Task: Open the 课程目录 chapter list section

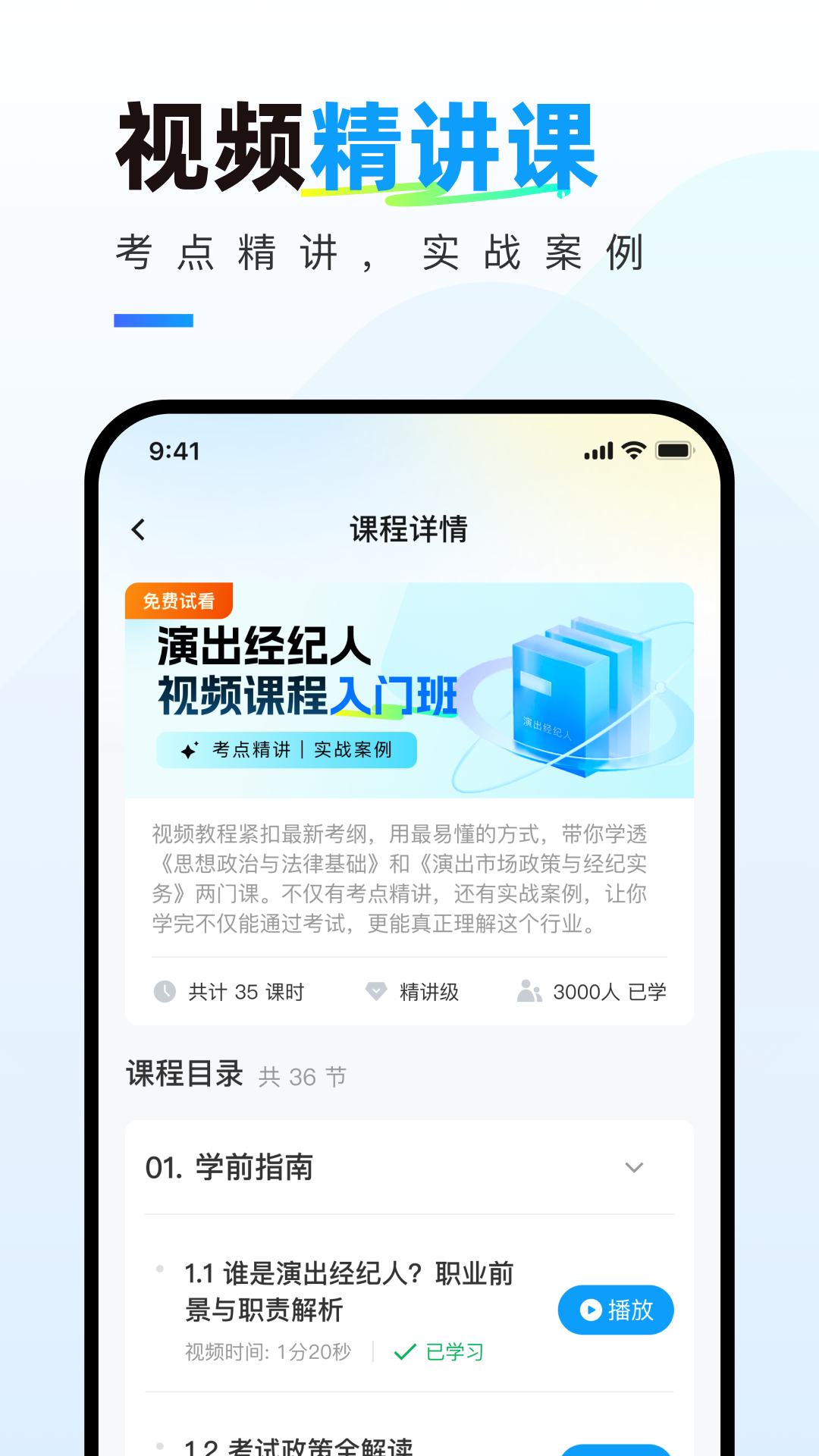Action: click(184, 1072)
